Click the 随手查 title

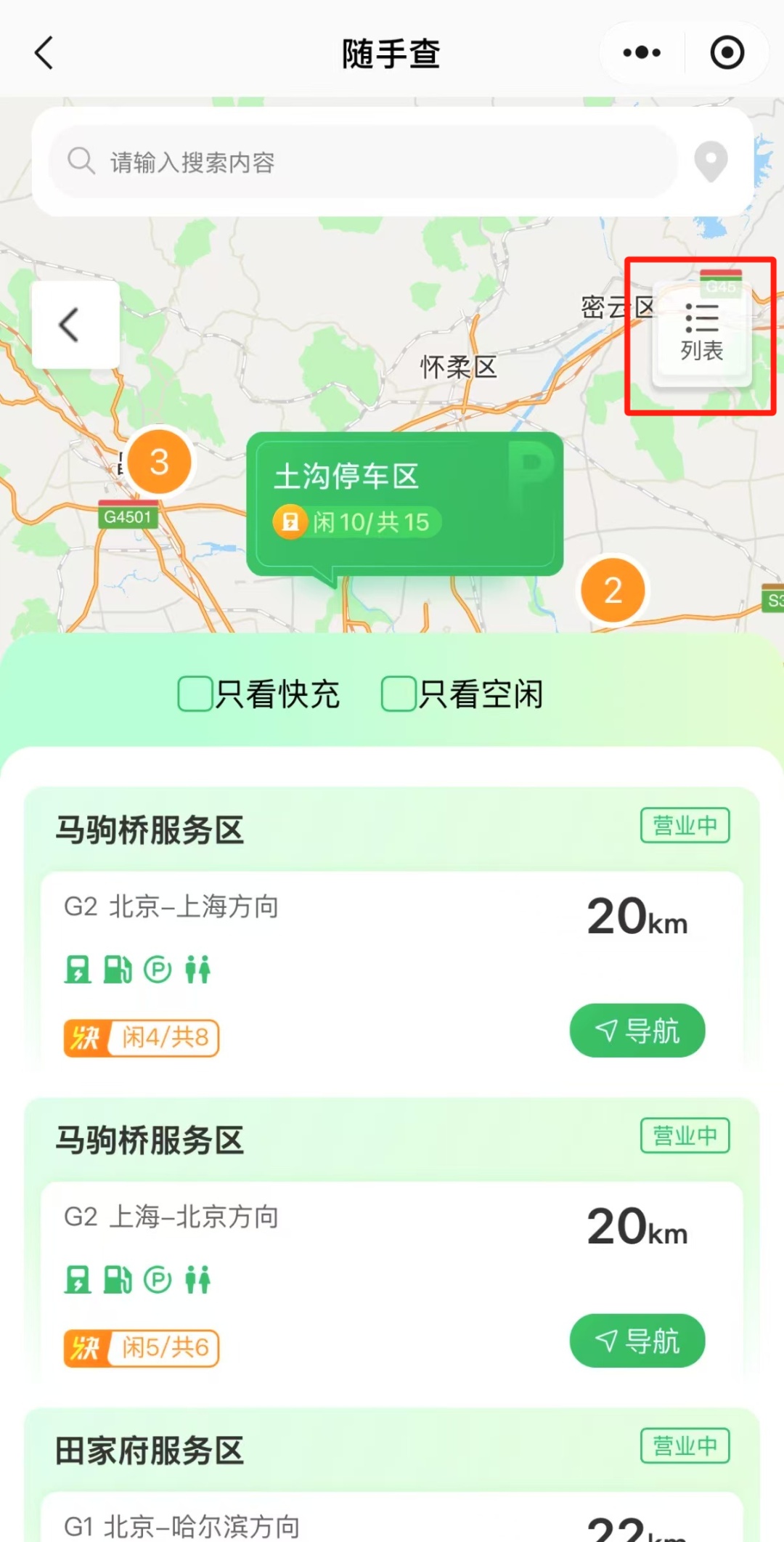pos(391,54)
